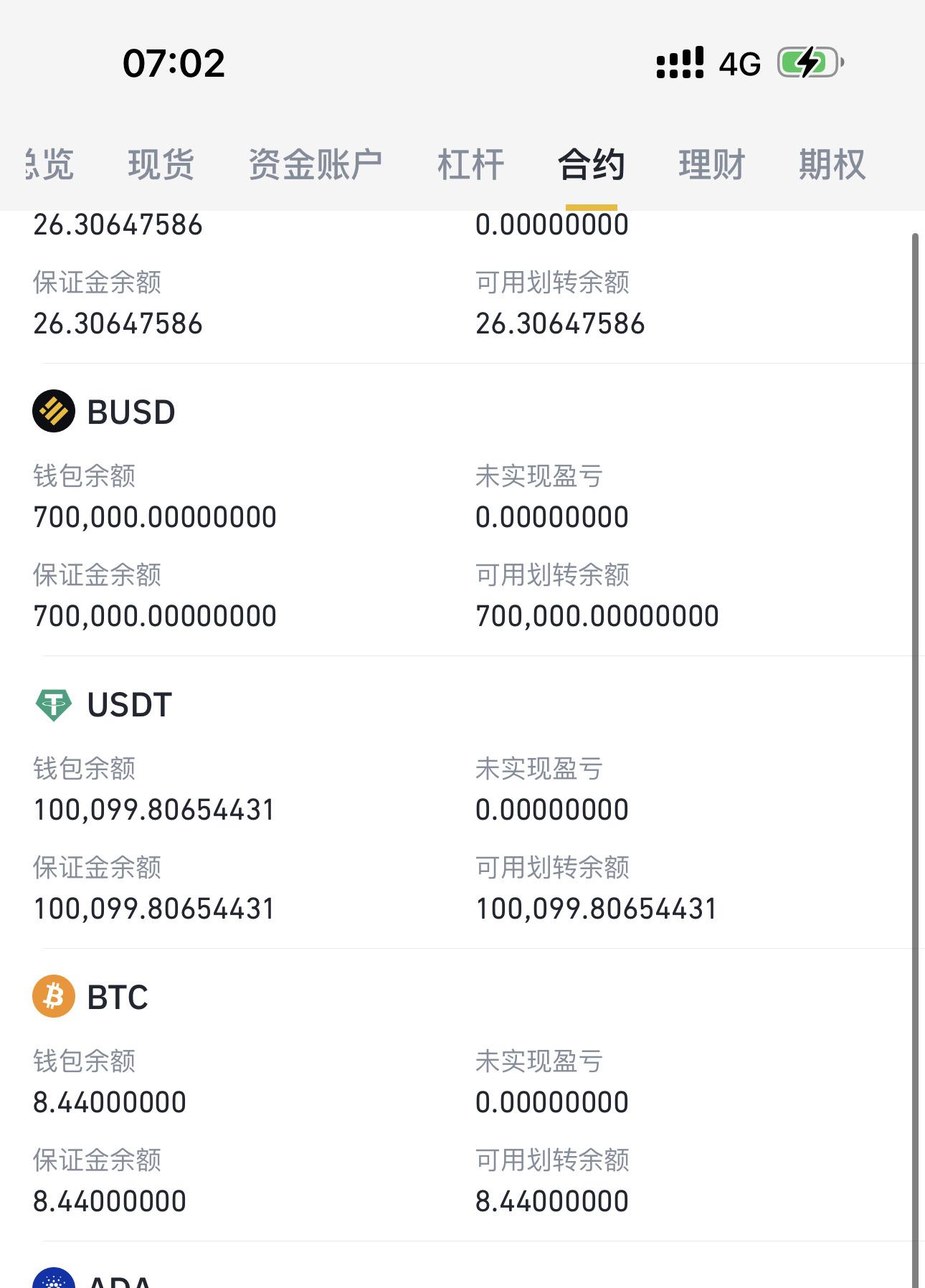Image resolution: width=925 pixels, height=1288 pixels.
Task: Select the BUSD token icon
Action: coord(53,412)
